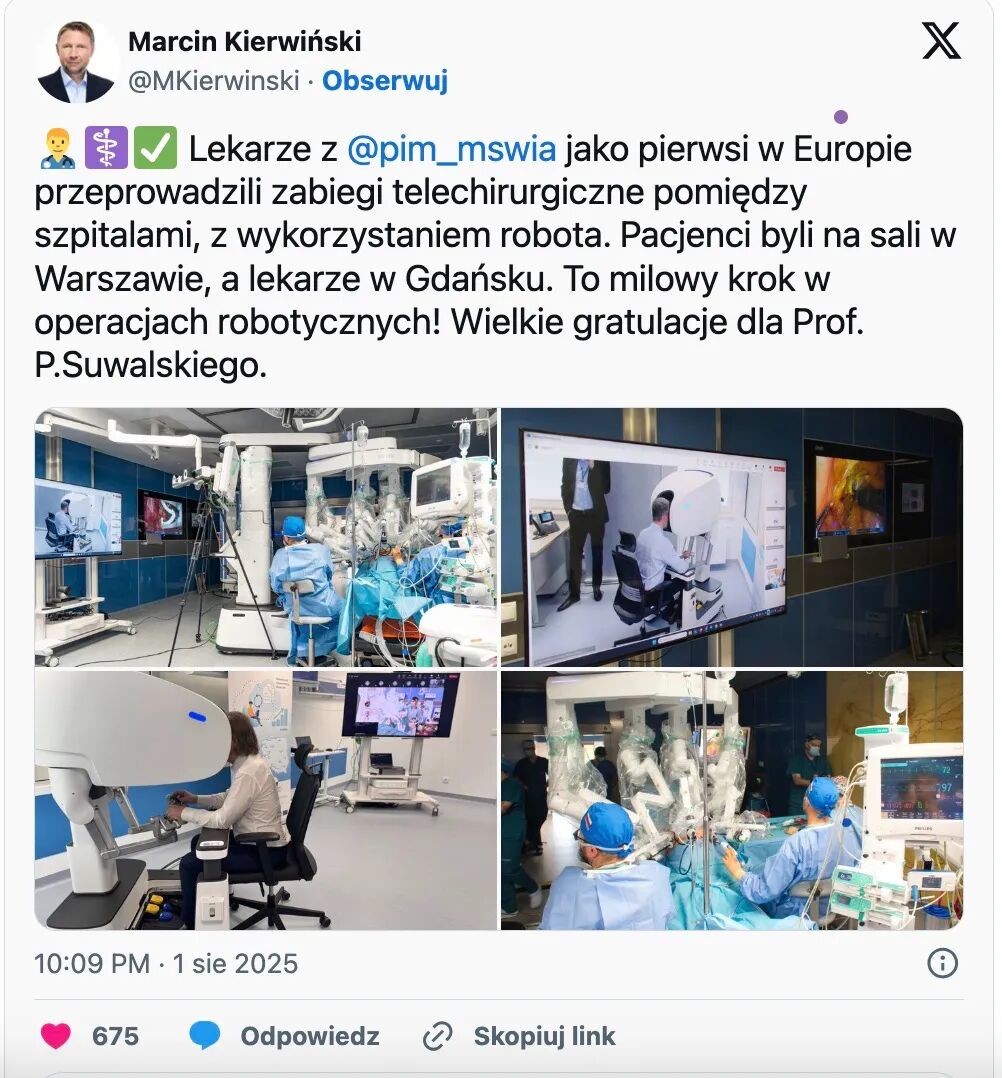View the photo of the wall monitor
Screen dimensions: 1002x1078
click(x=732, y=537)
